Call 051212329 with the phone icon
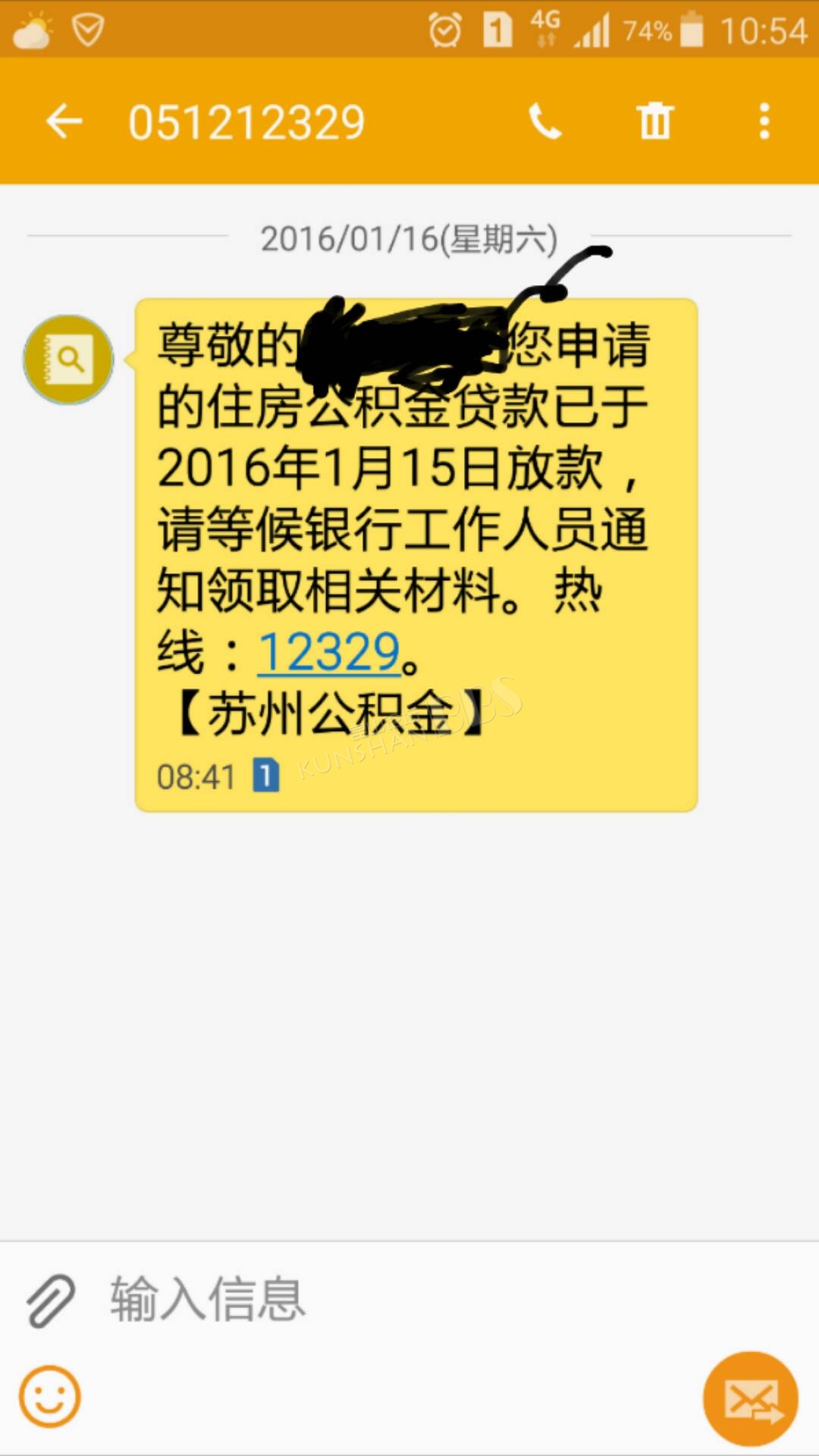The image size is (819, 1456). point(544,121)
